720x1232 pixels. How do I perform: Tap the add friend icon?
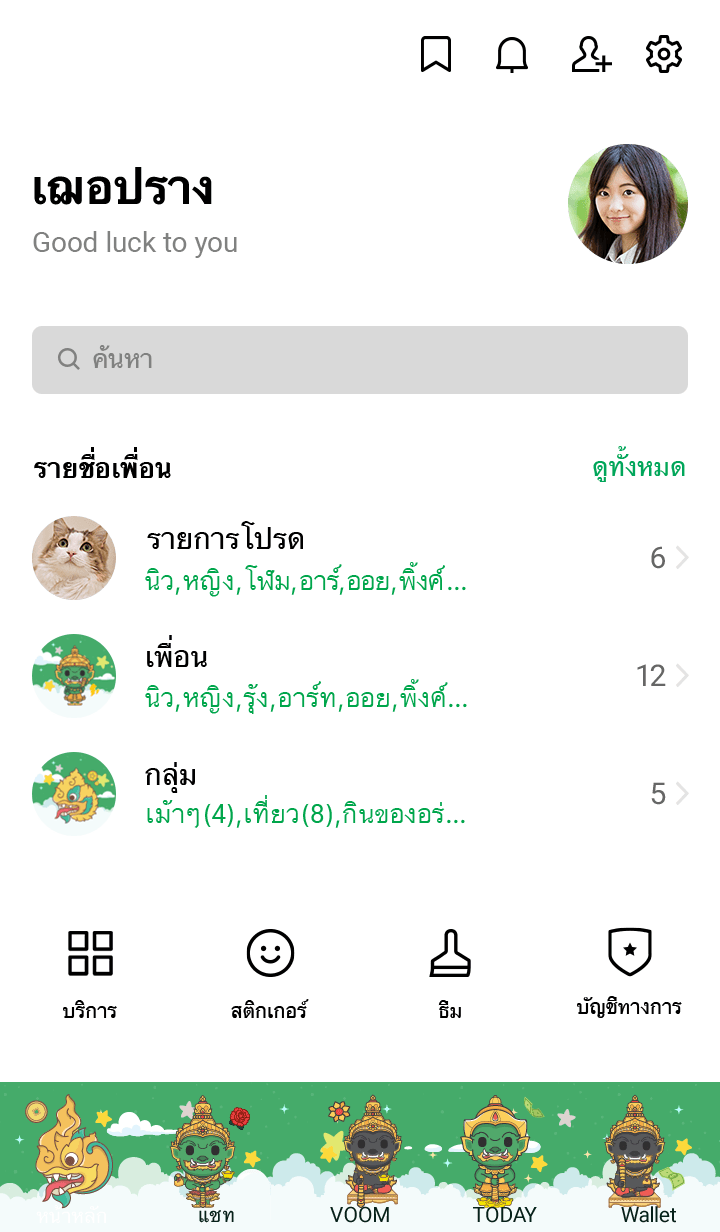click(591, 55)
